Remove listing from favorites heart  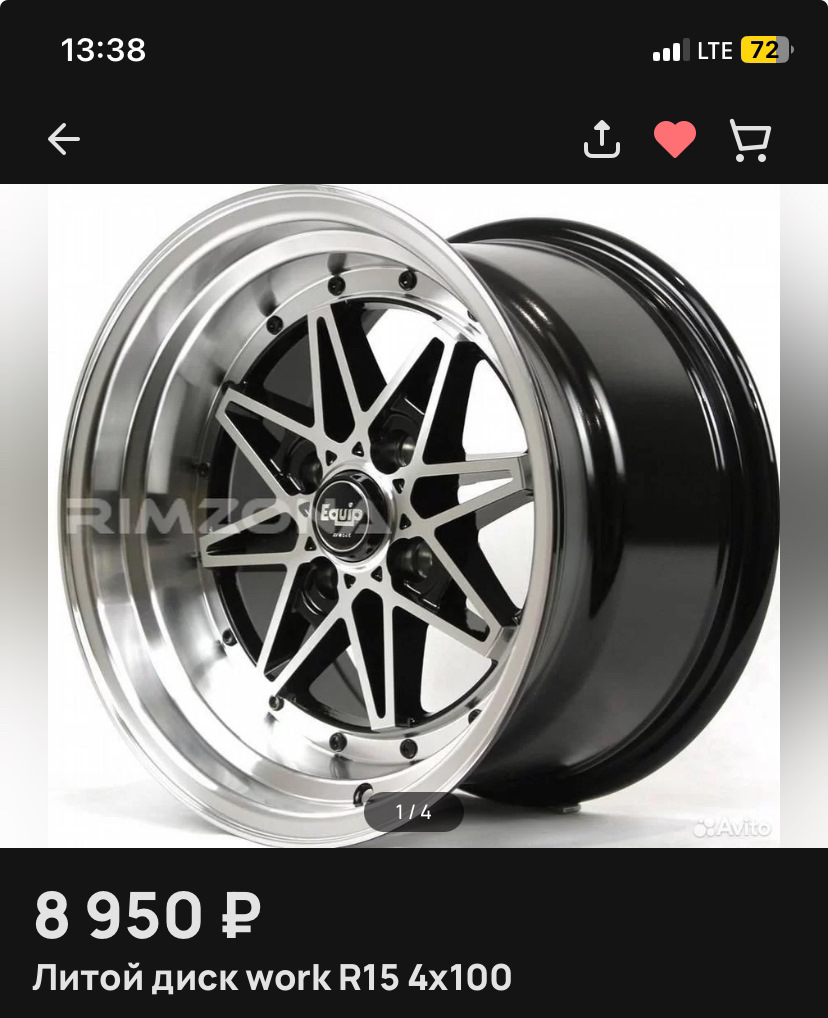click(x=675, y=139)
